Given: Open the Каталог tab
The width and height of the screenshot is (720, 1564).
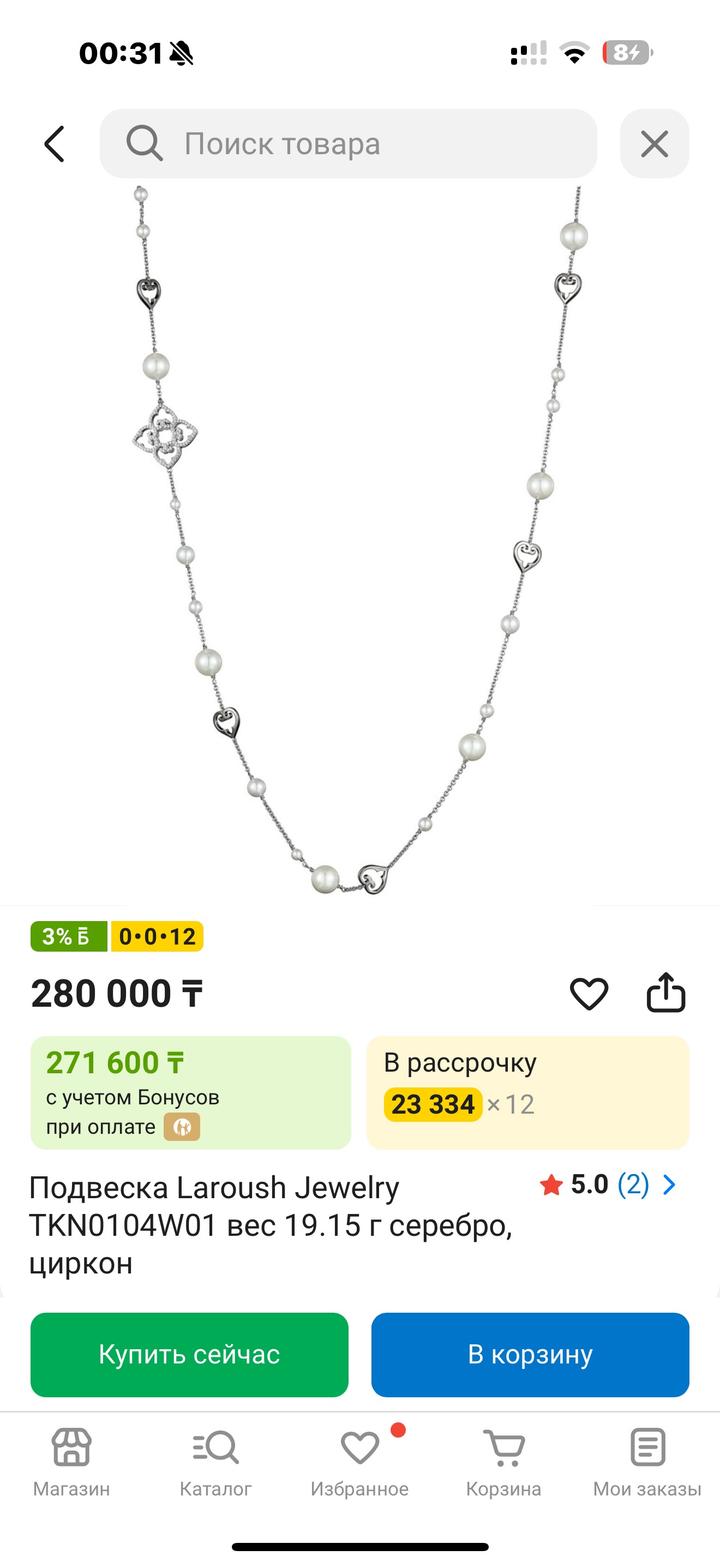Looking at the screenshot, I should coord(215,1462).
